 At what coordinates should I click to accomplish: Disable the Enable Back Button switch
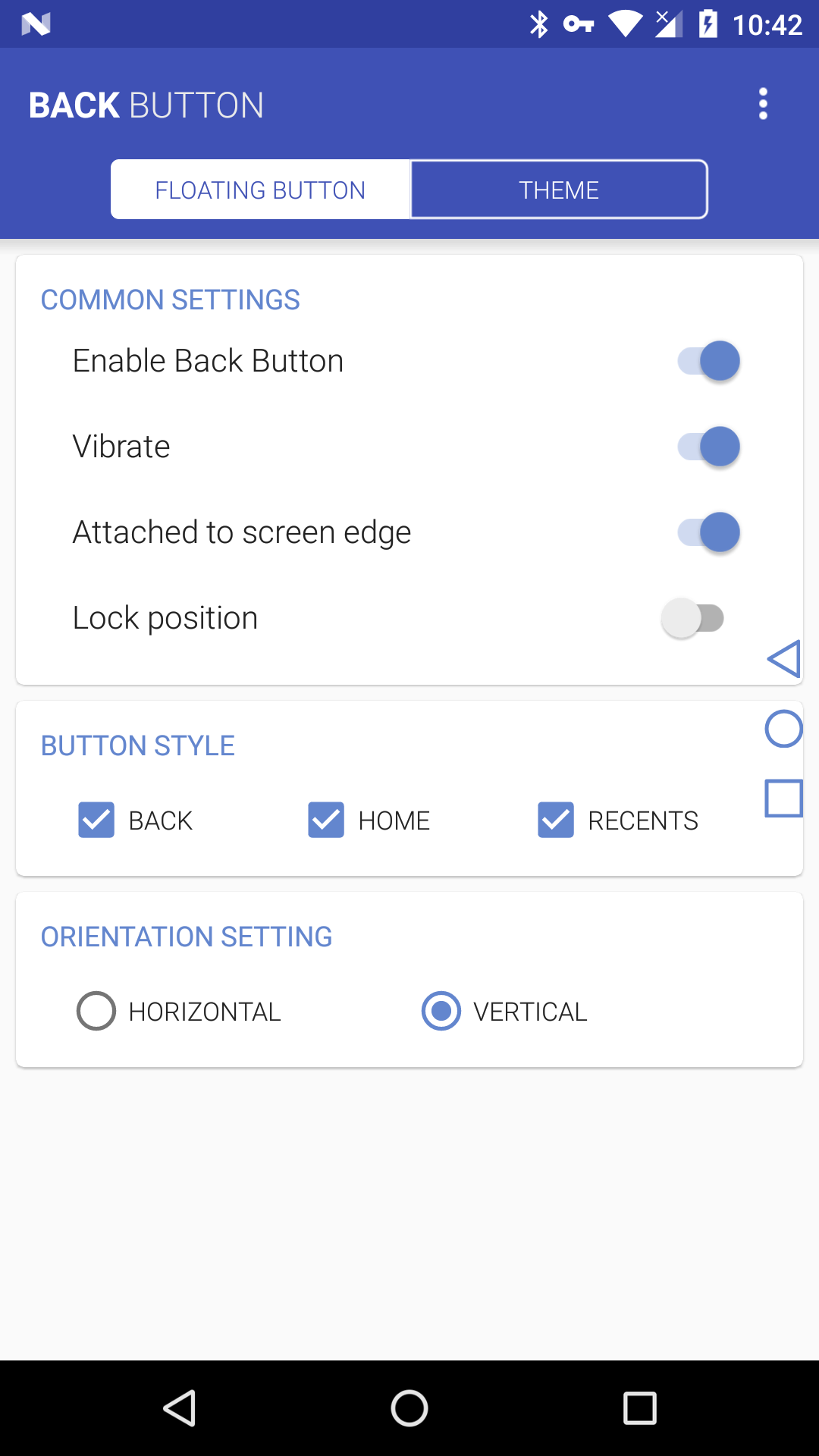click(708, 361)
